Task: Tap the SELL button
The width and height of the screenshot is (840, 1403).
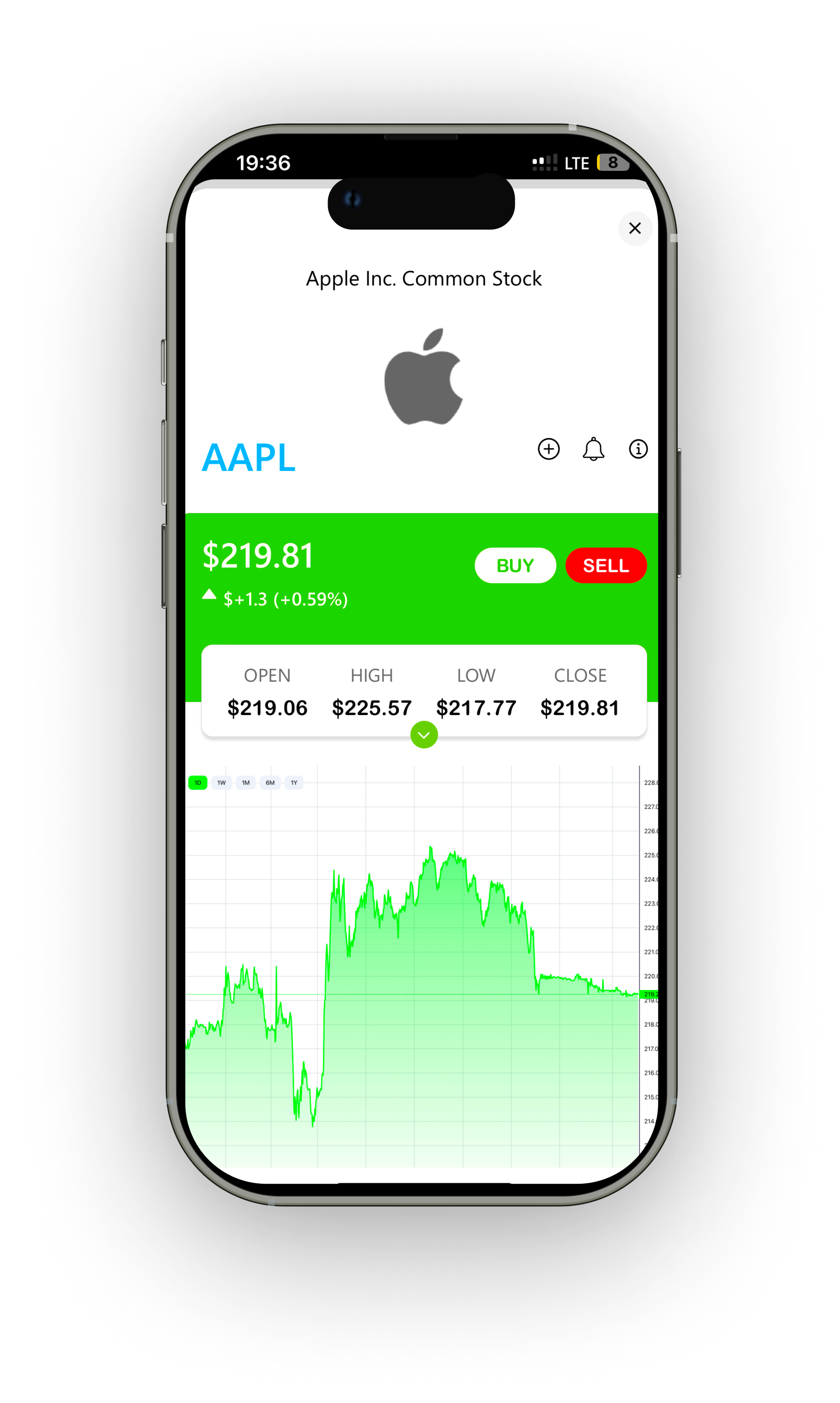Action: [x=605, y=565]
